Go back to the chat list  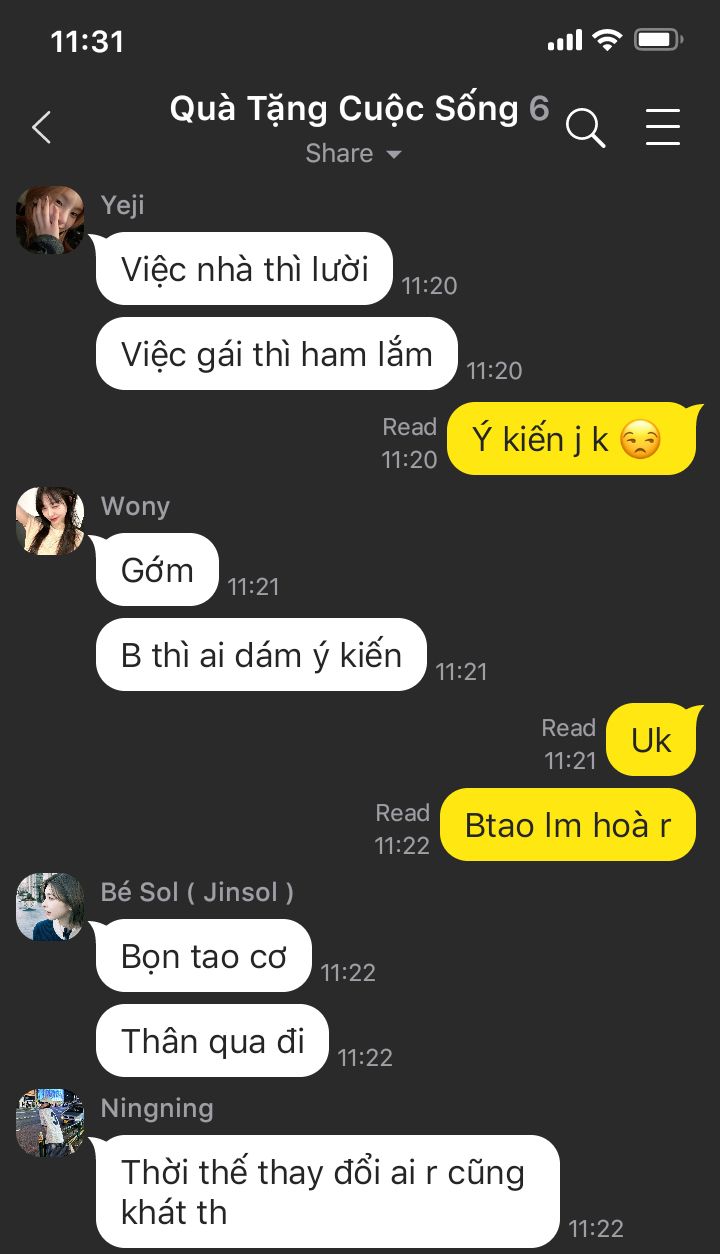(41, 128)
